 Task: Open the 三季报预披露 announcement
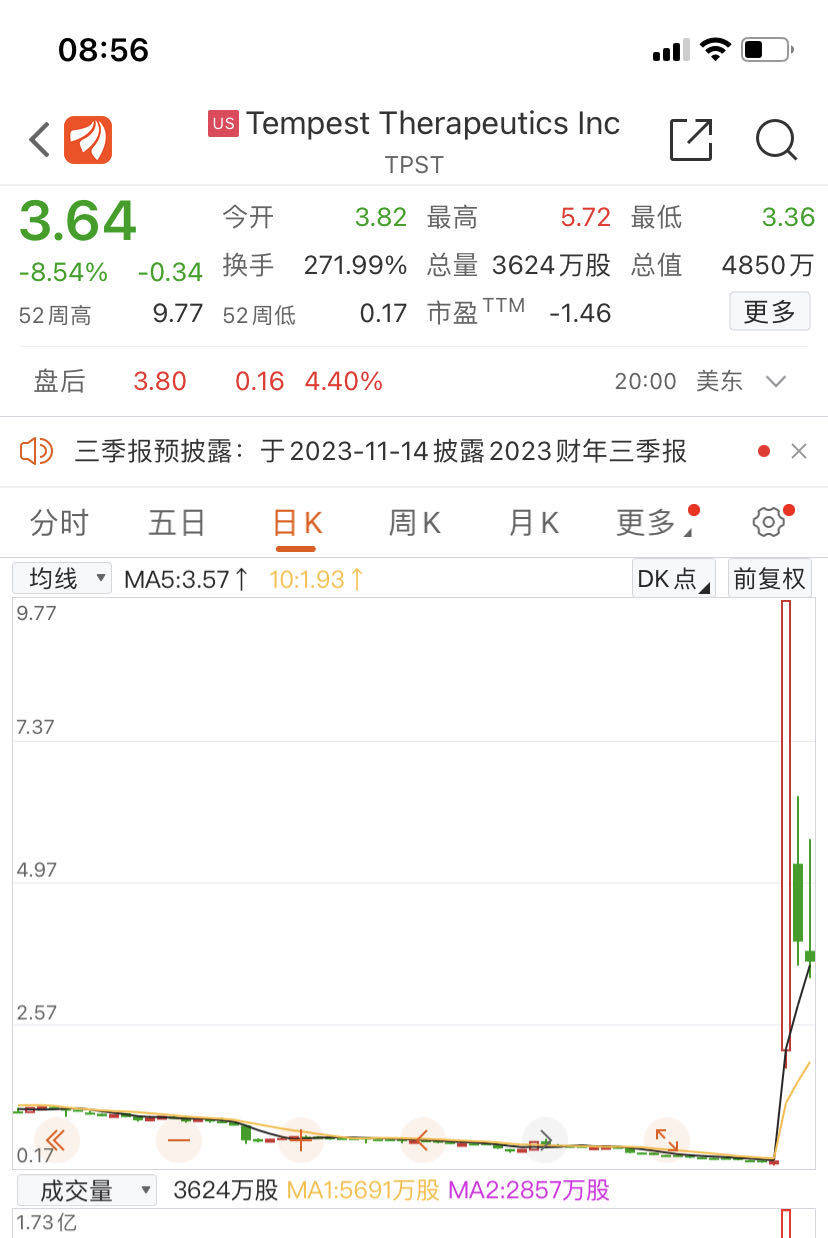(x=380, y=451)
